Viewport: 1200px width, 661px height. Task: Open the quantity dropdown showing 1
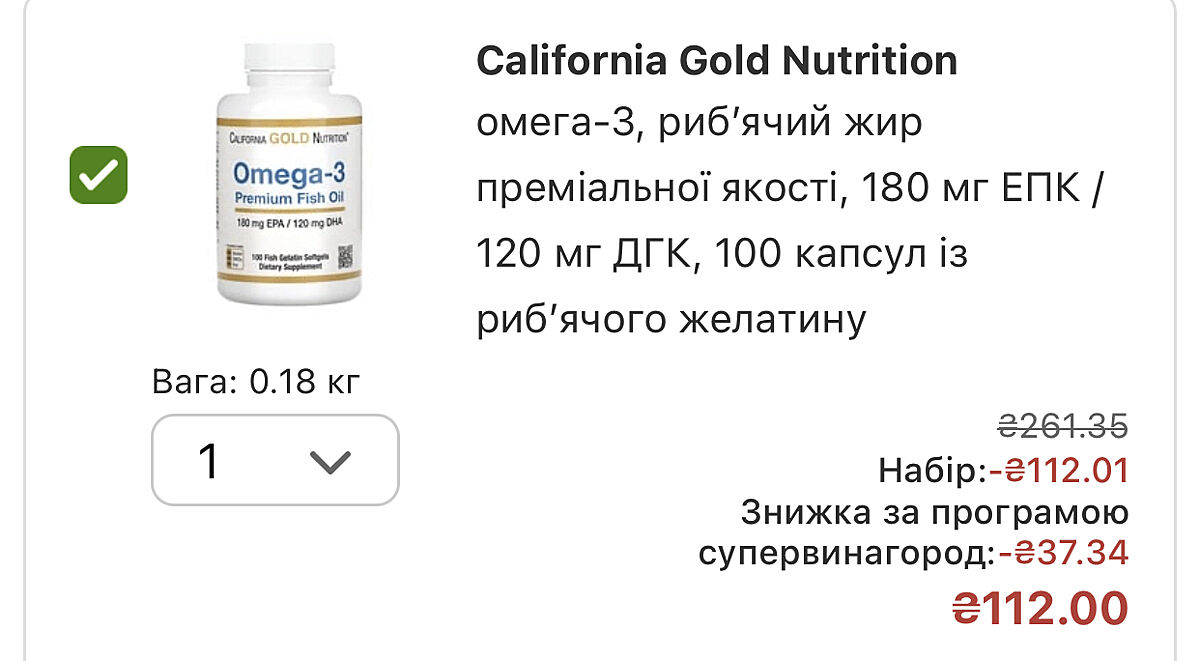click(275, 460)
